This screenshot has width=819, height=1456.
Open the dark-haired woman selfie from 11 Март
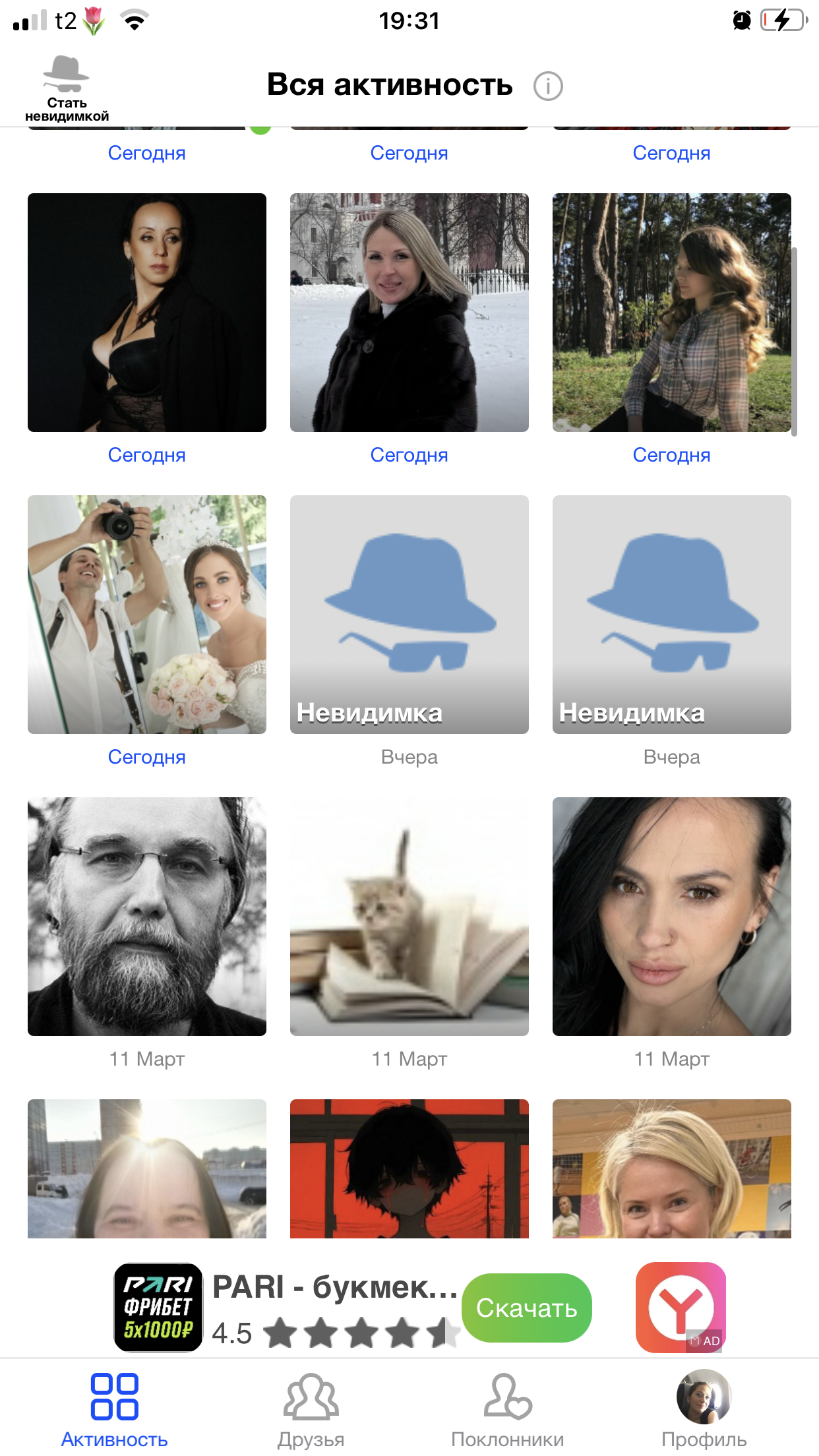[671, 916]
